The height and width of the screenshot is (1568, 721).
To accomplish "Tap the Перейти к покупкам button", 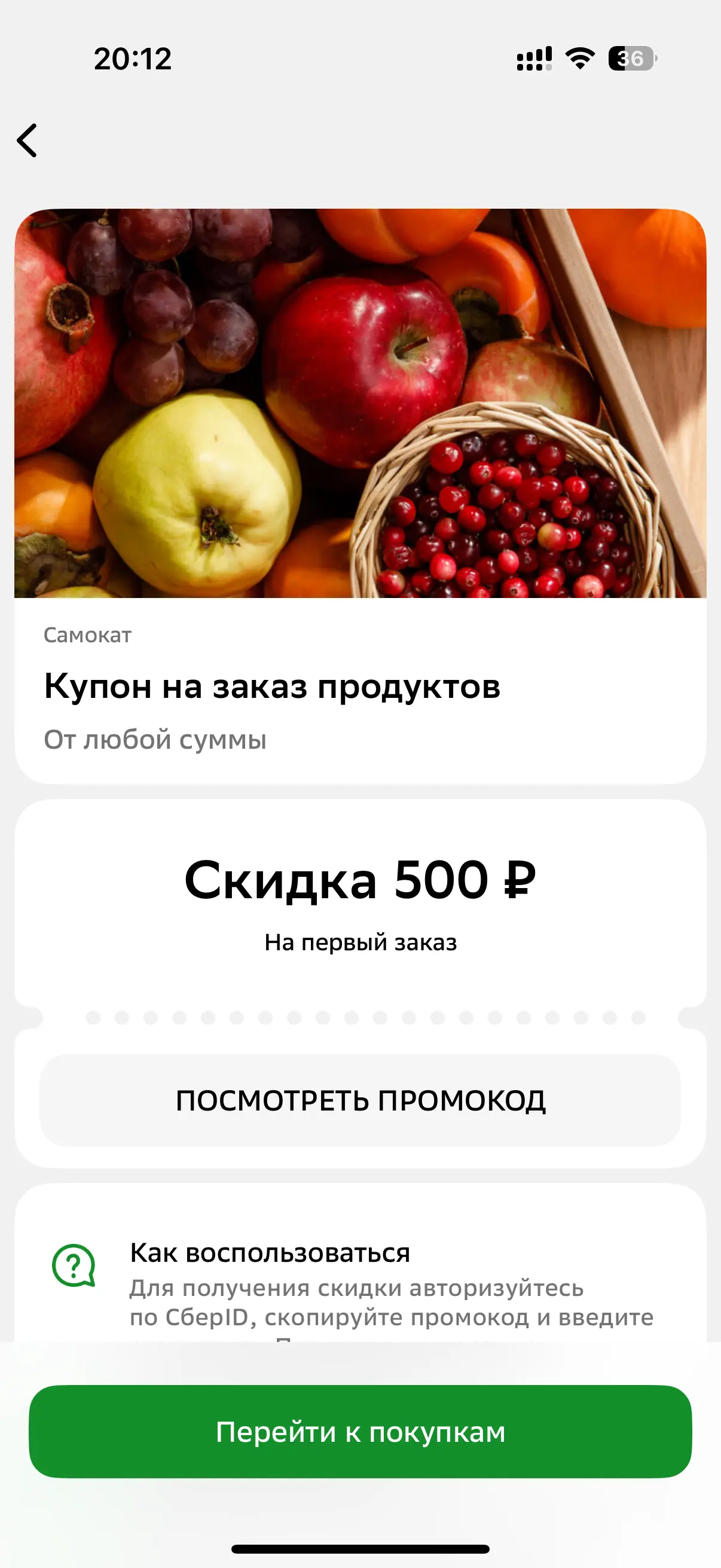I will pos(360,1432).
